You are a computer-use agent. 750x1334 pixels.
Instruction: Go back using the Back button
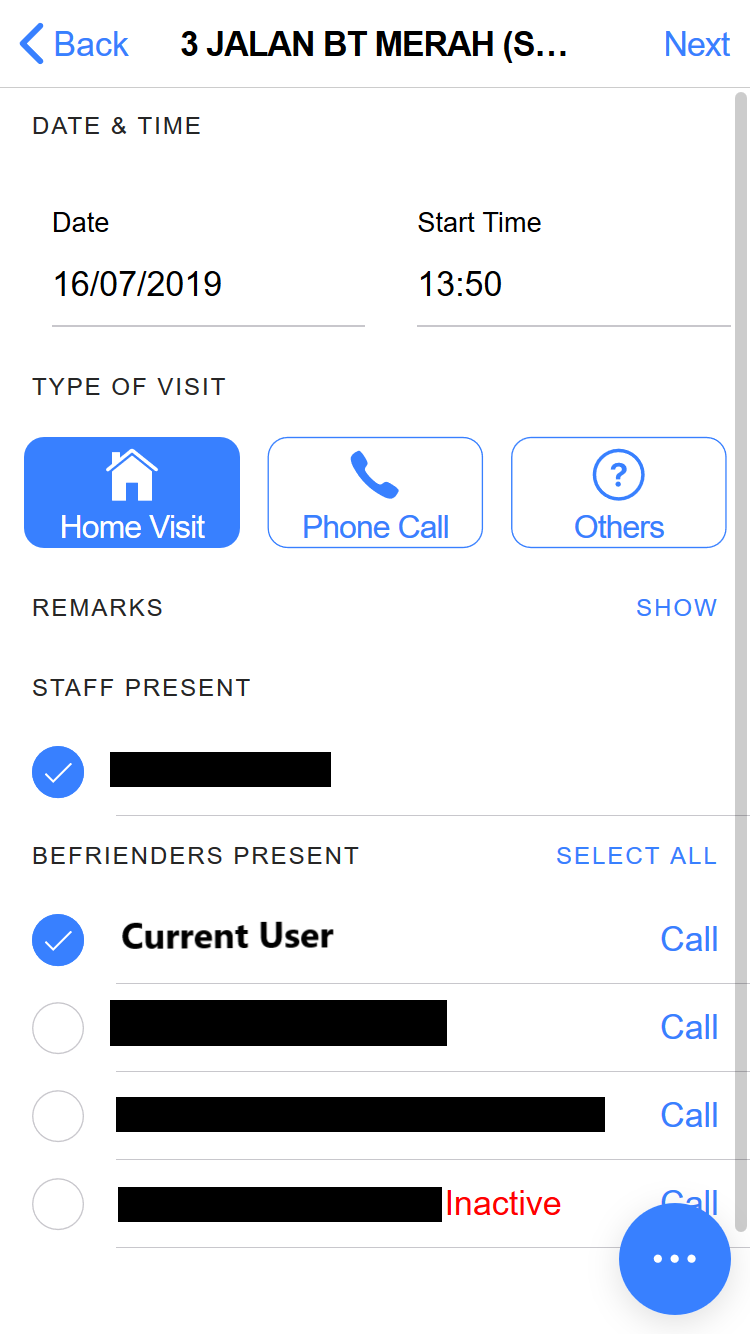tap(74, 44)
